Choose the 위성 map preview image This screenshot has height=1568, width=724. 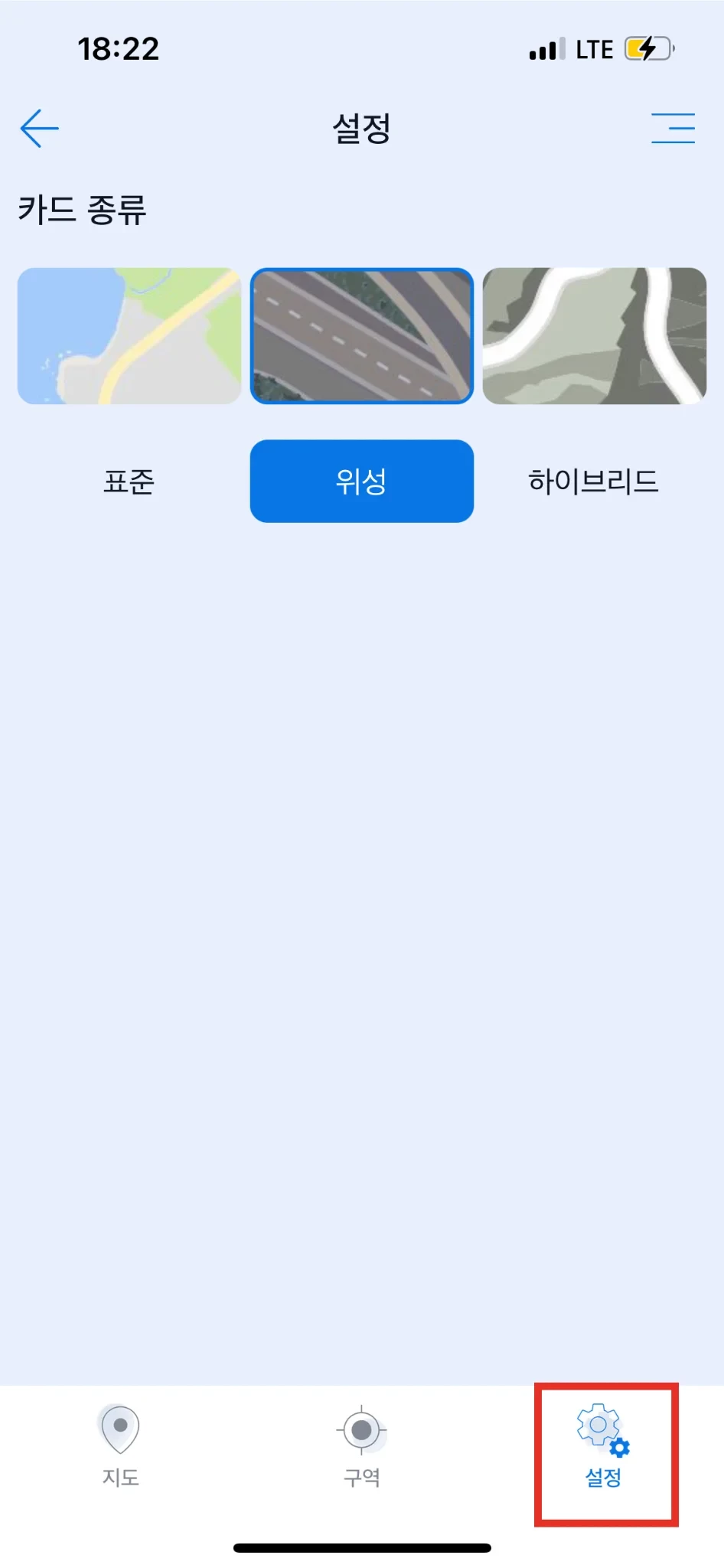pos(362,335)
